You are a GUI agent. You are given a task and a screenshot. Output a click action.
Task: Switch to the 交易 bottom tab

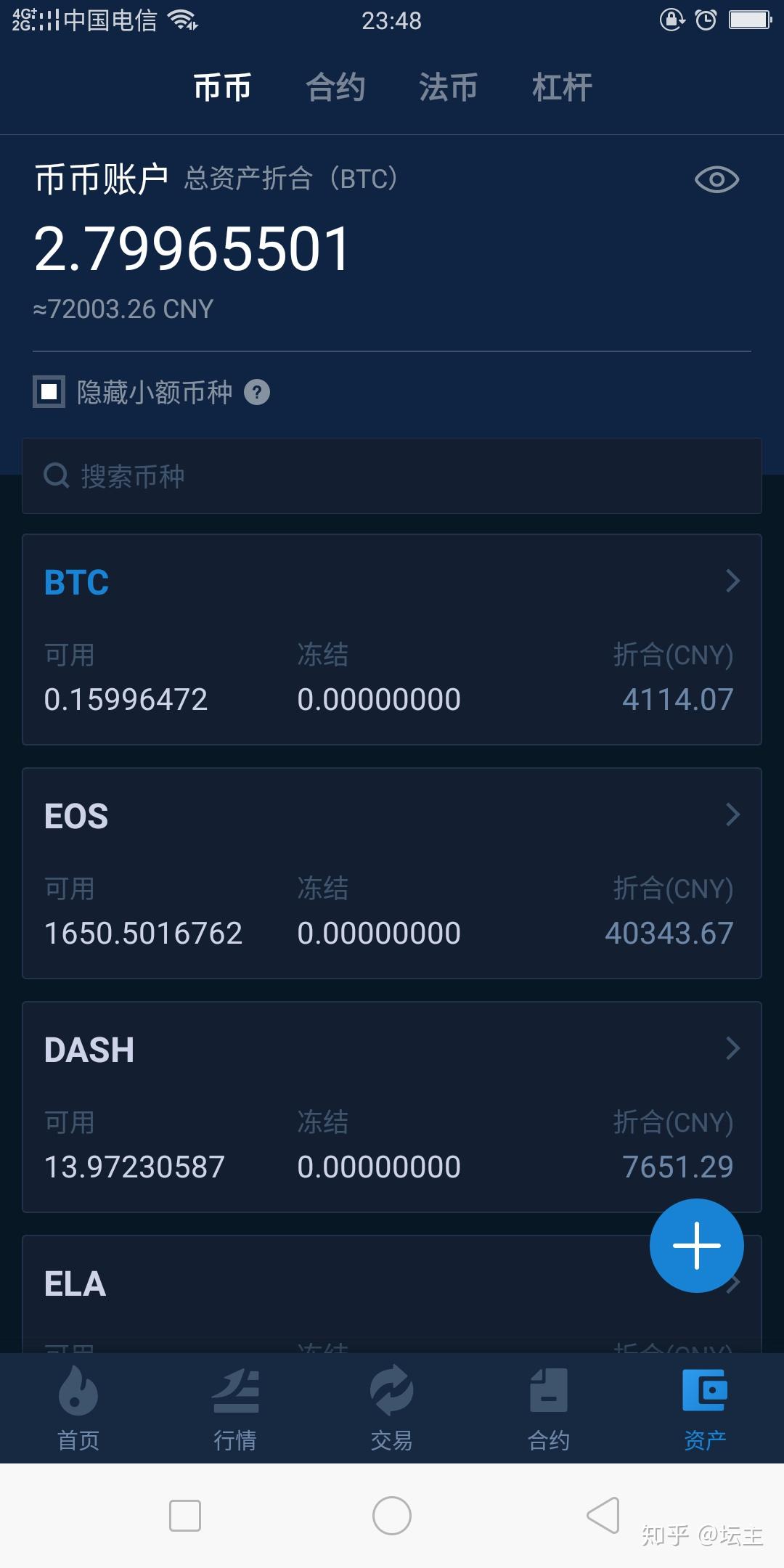pyautogui.click(x=392, y=1408)
